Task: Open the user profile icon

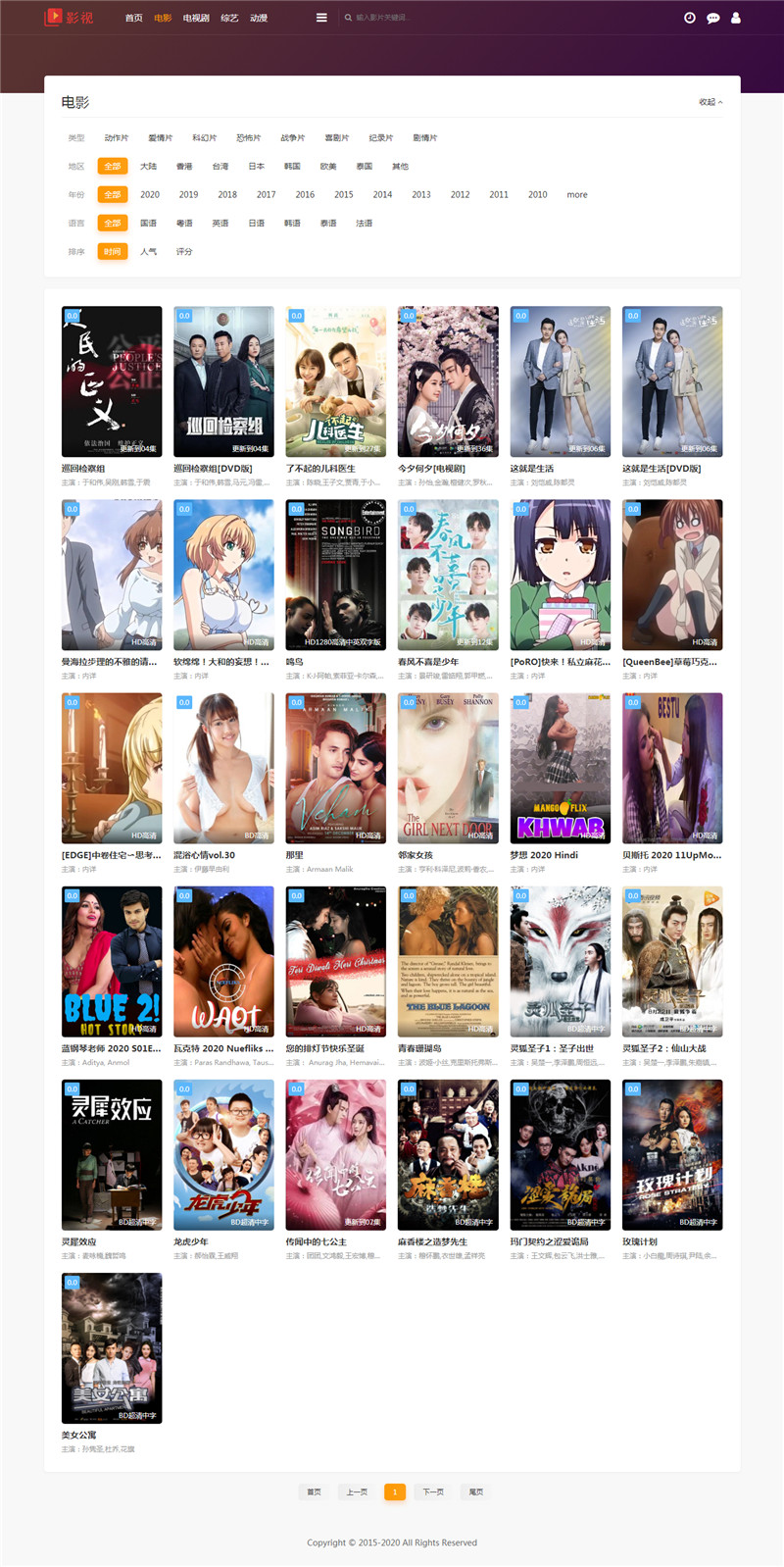Action: tap(736, 18)
